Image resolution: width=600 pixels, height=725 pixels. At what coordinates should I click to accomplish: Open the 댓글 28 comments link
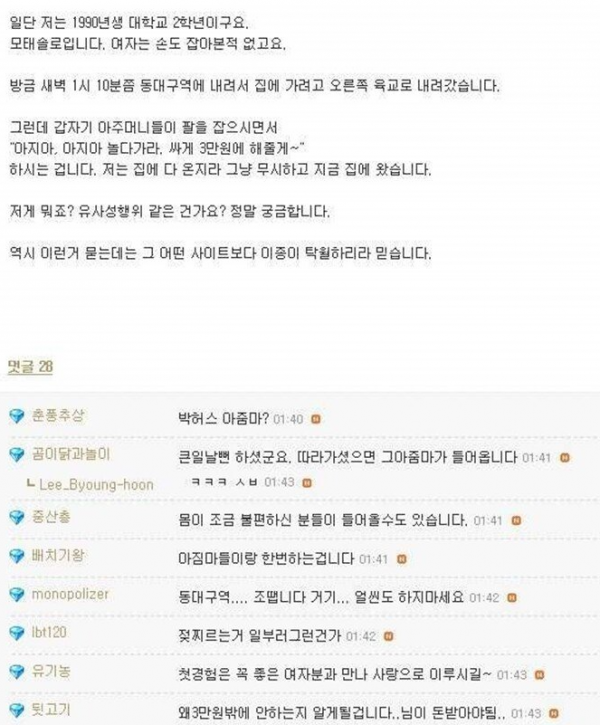[x=29, y=367]
